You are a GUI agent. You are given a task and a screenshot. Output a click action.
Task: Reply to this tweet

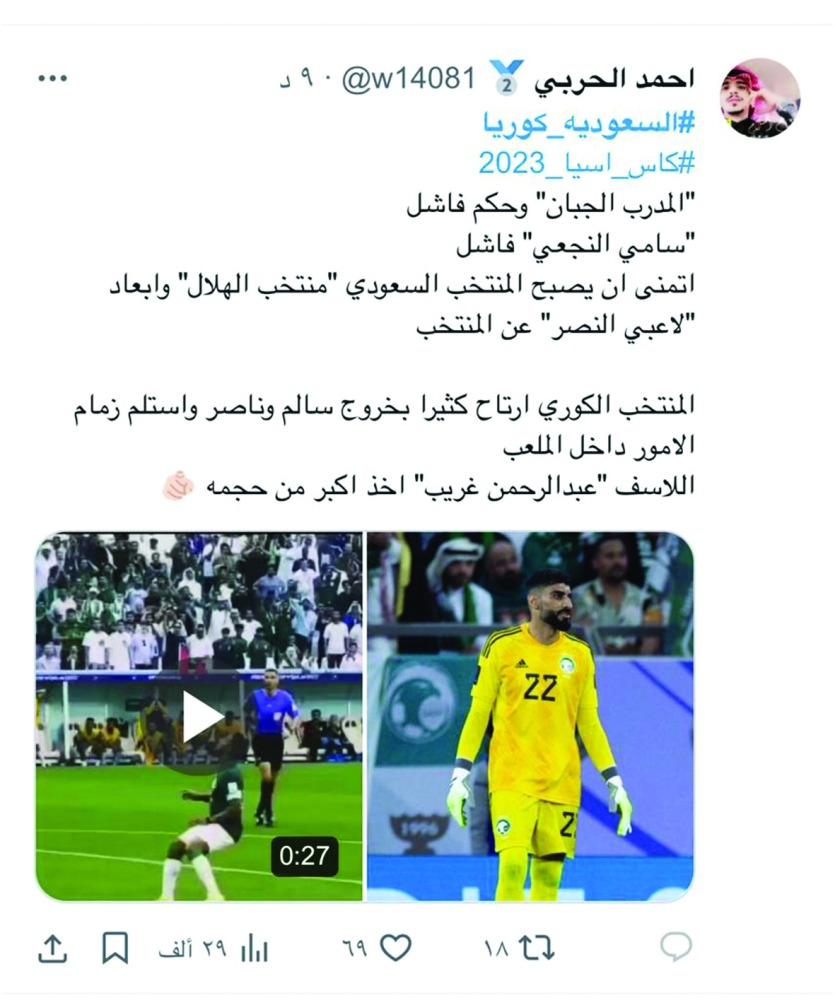coord(676,946)
